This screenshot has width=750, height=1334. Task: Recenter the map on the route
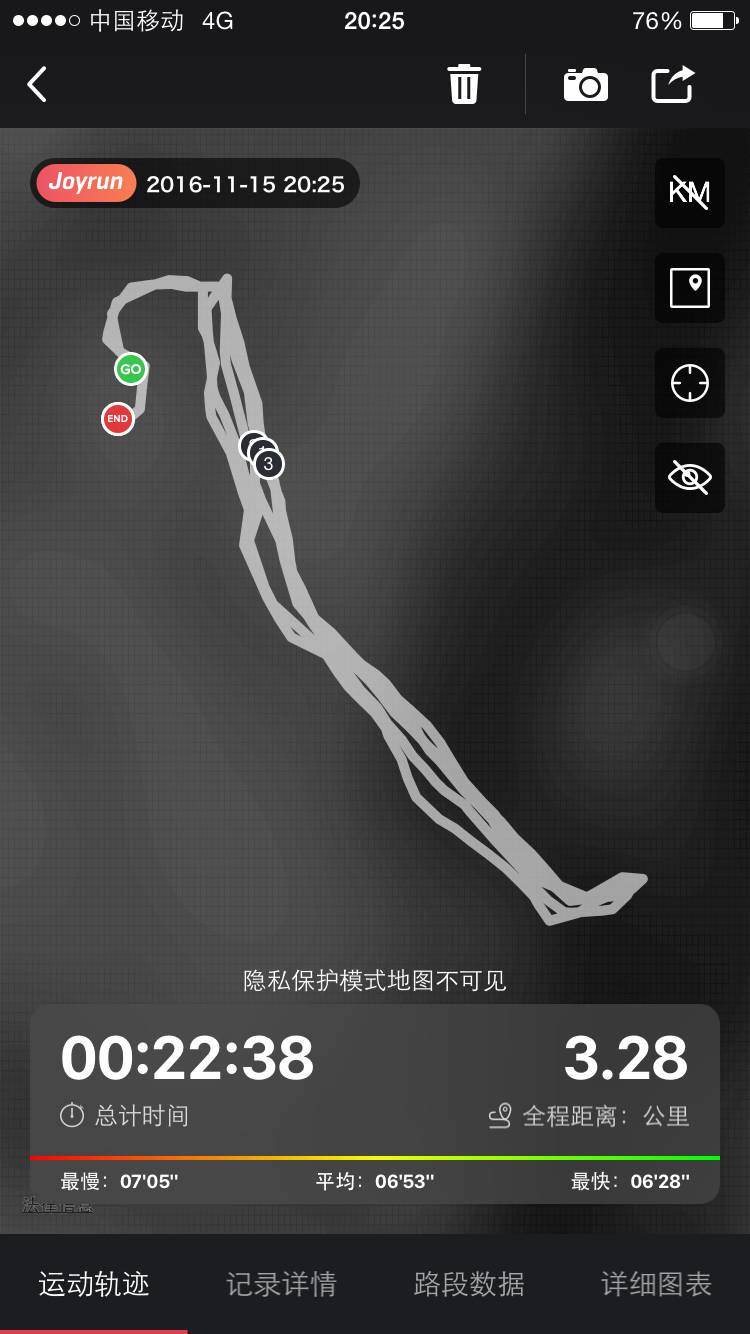pos(690,383)
